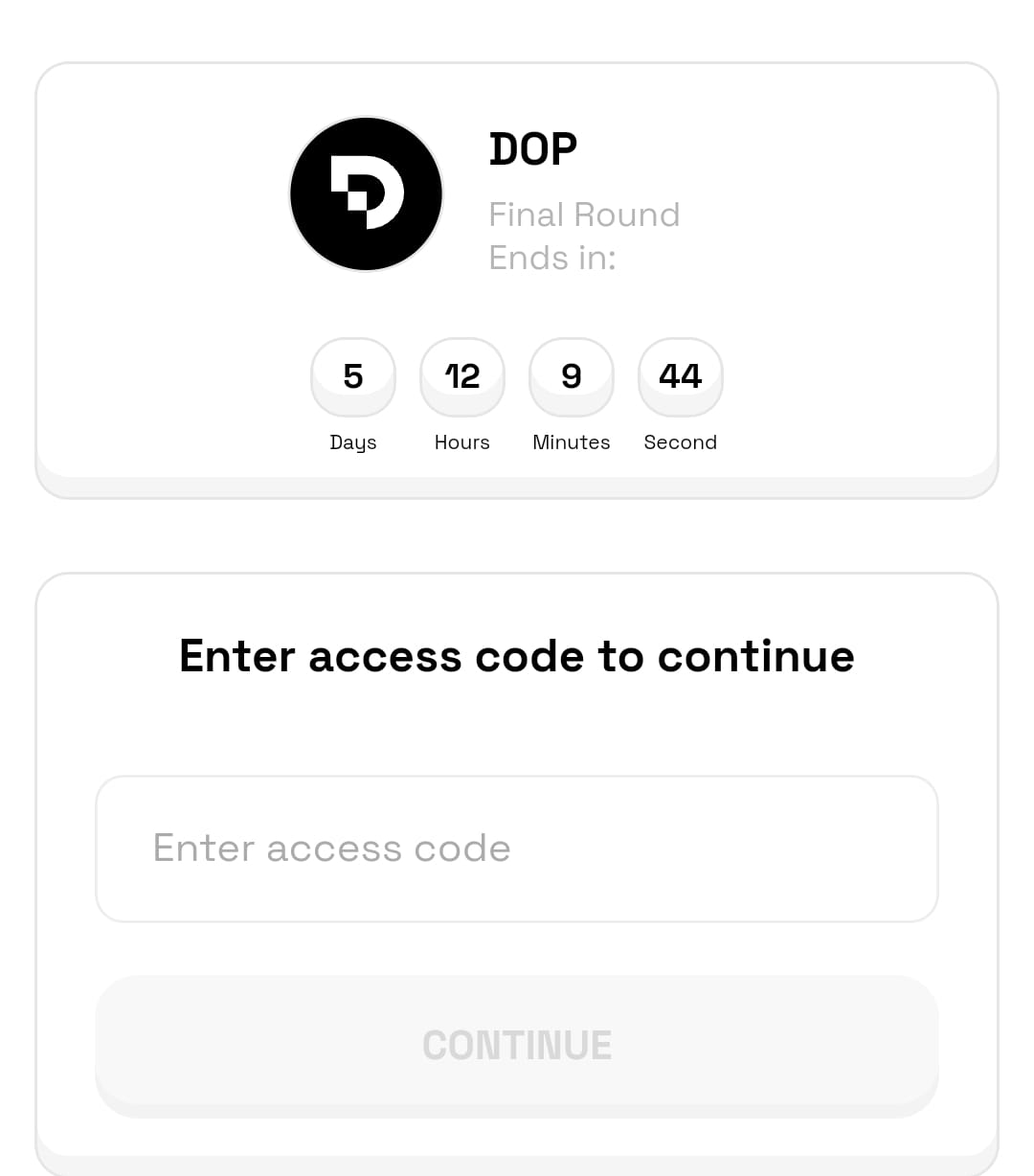The image size is (1034, 1176).
Task: Select the Hours countdown circle showing 12
Action: [462, 377]
